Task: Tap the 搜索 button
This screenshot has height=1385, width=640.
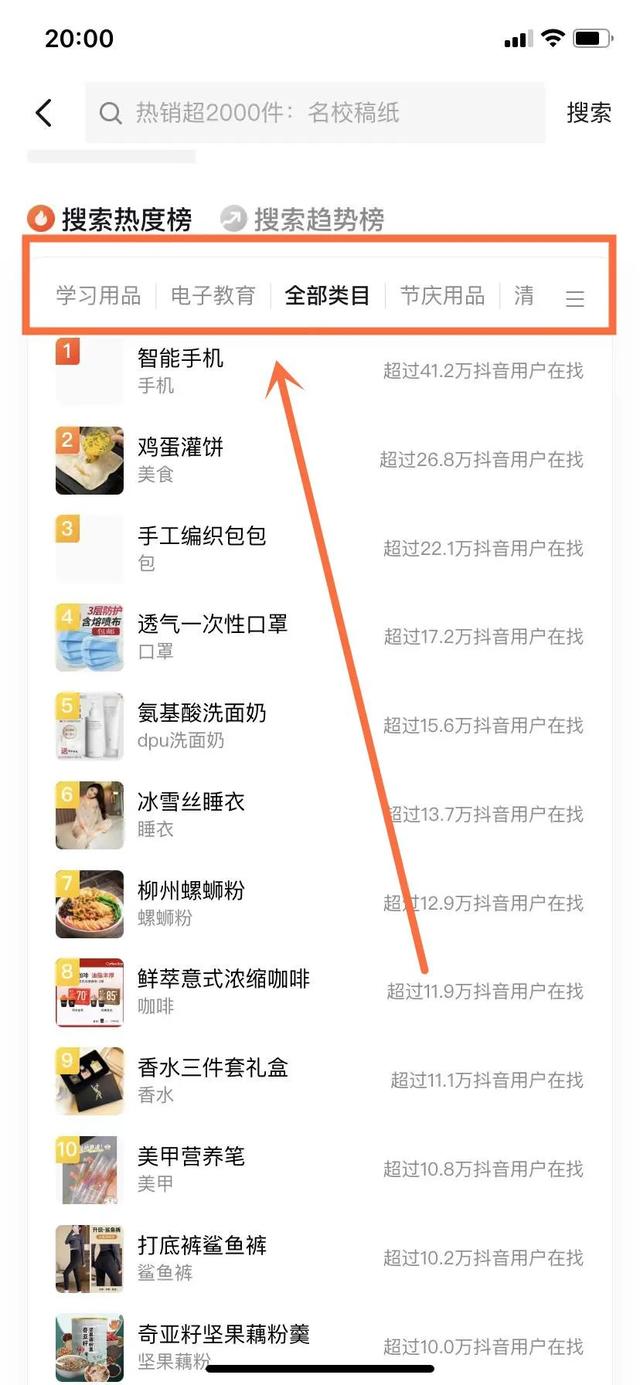Action: pos(588,113)
